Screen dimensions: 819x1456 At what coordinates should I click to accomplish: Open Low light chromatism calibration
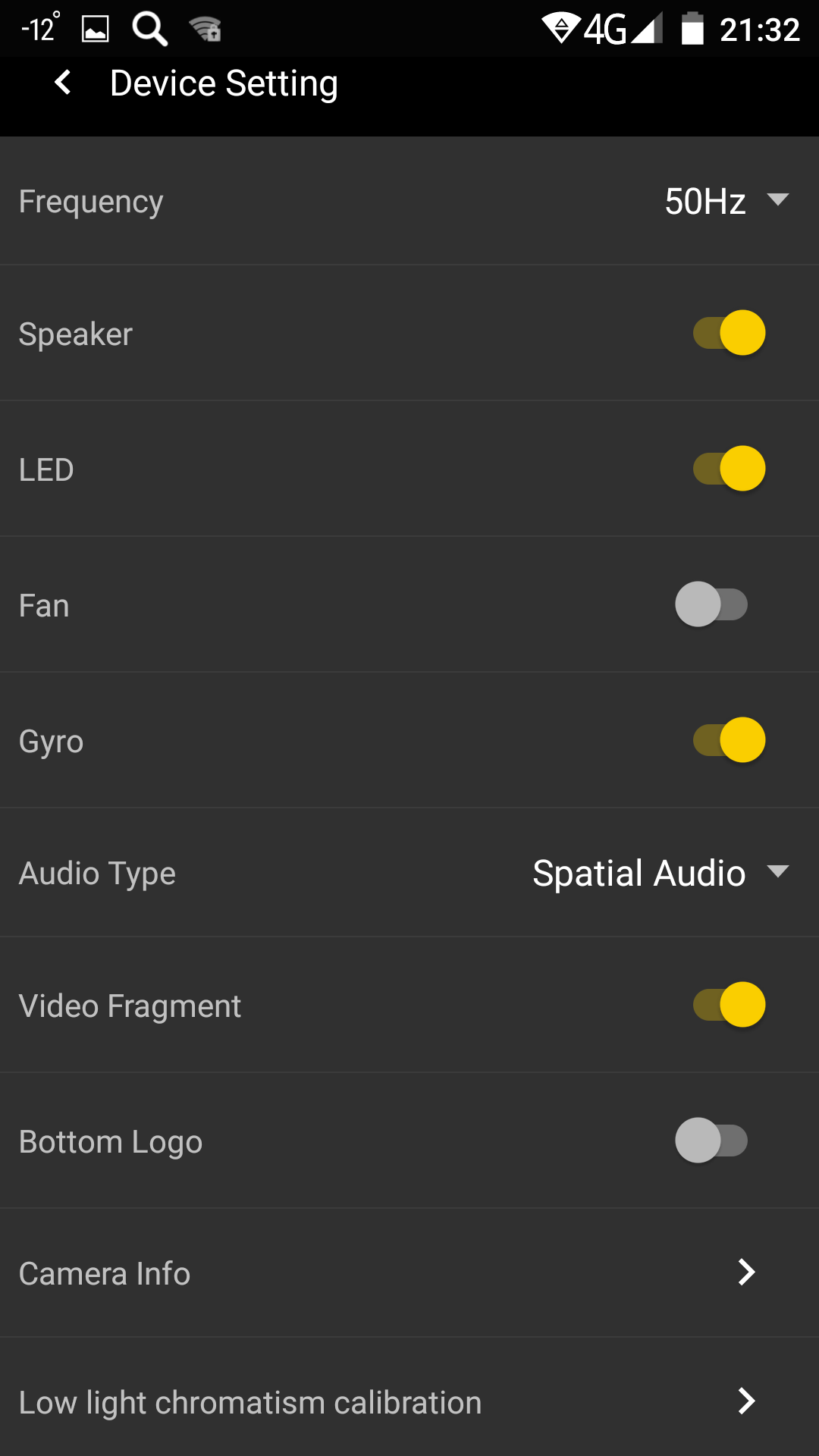(409, 1401)
